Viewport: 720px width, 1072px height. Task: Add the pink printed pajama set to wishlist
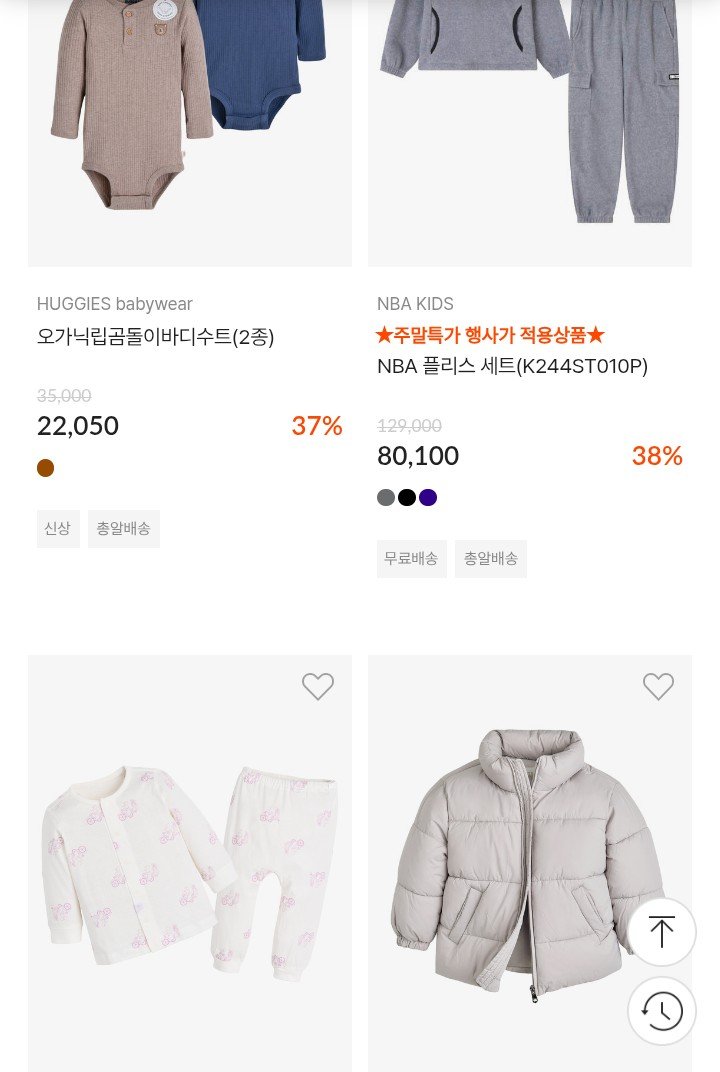pos(318,687)
